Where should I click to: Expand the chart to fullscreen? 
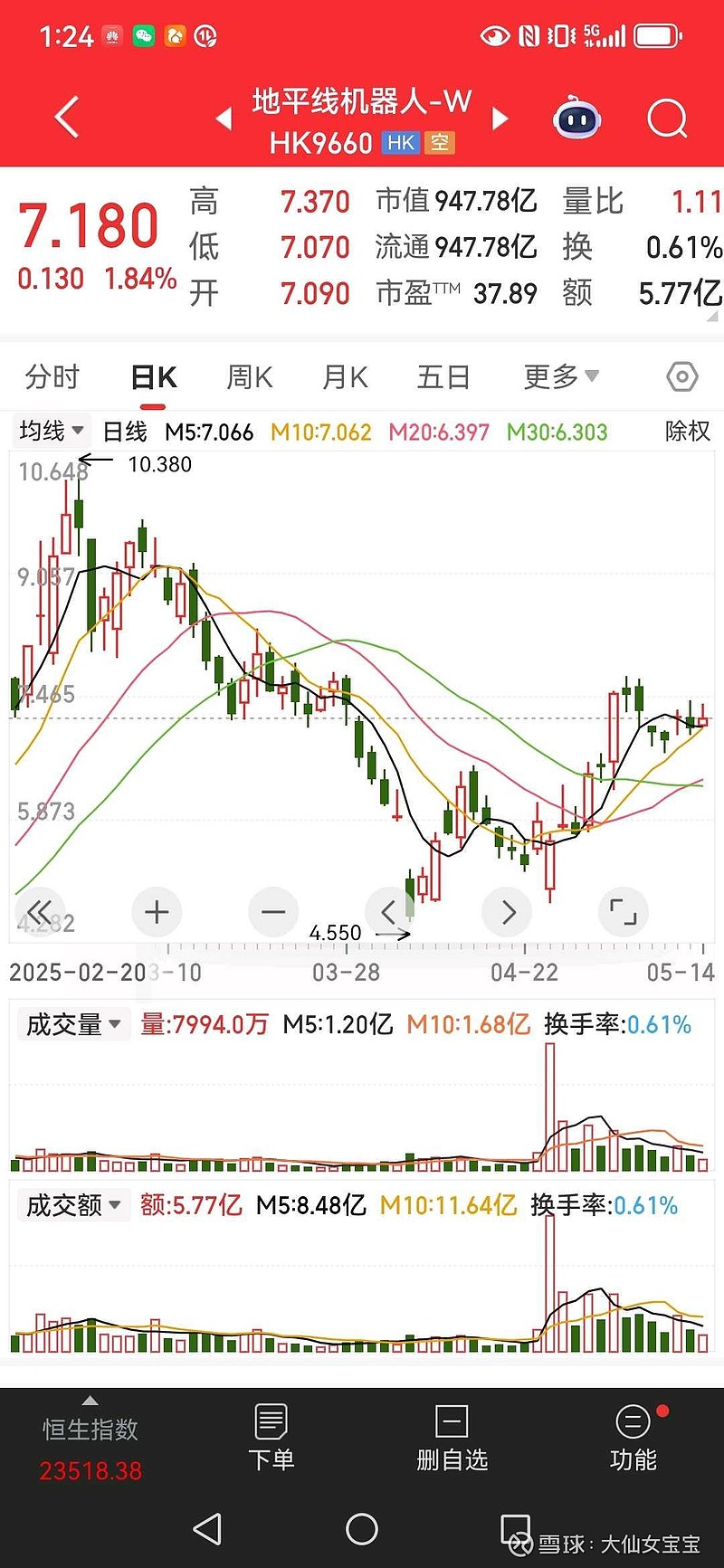pos(624,912)
